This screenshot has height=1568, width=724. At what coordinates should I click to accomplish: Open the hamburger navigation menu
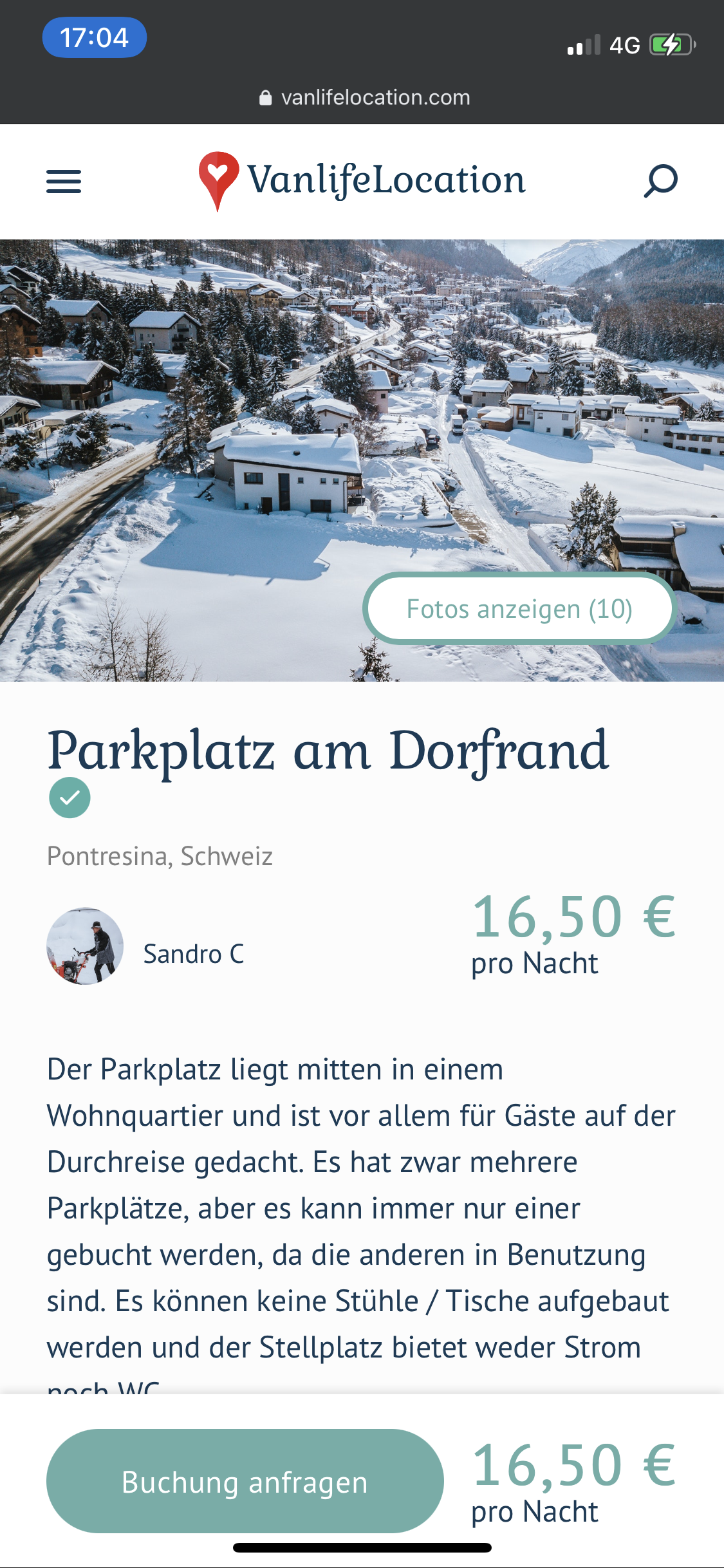coord(64,182)
